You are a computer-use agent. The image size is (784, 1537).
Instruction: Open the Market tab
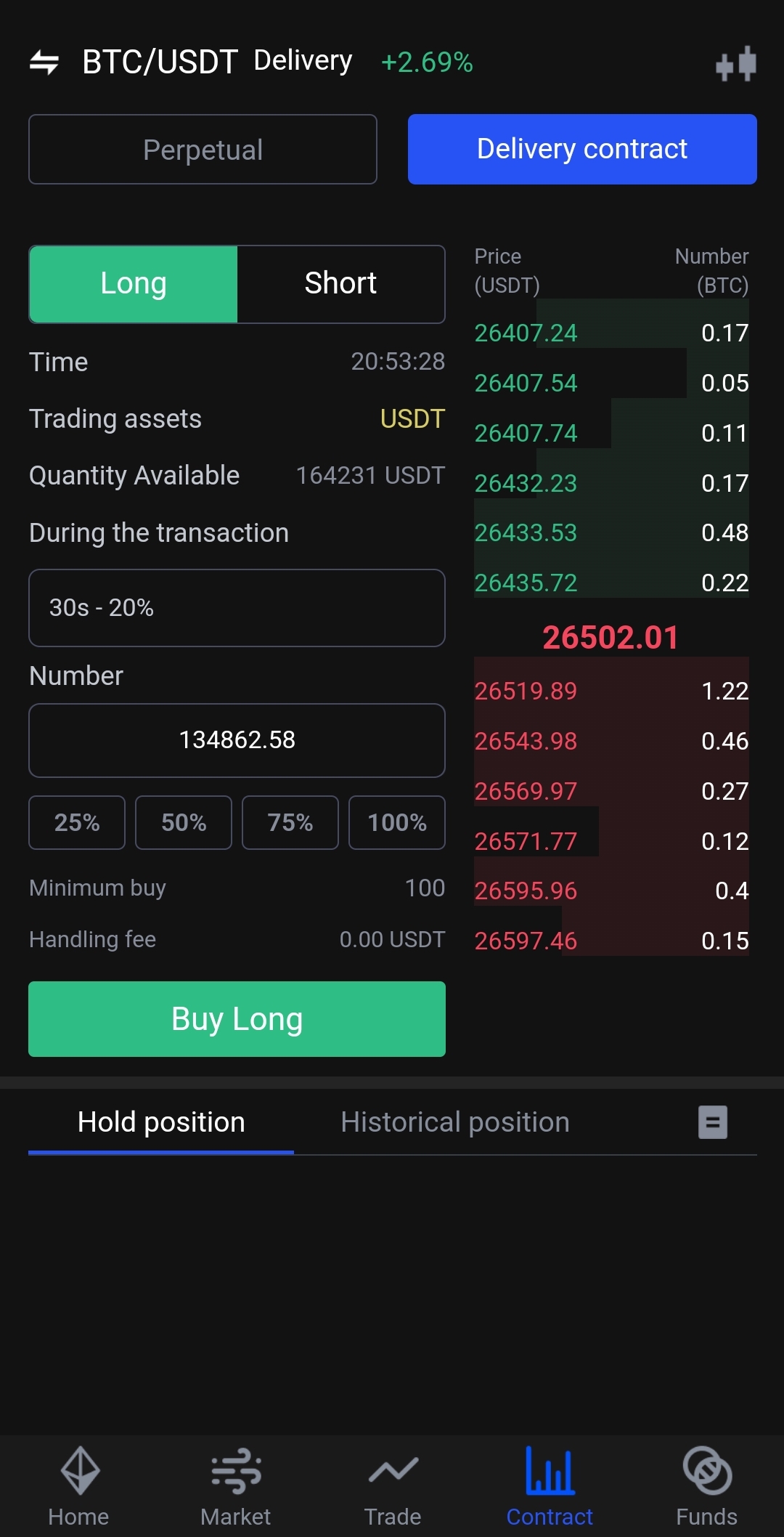[x=235, y=1486]
